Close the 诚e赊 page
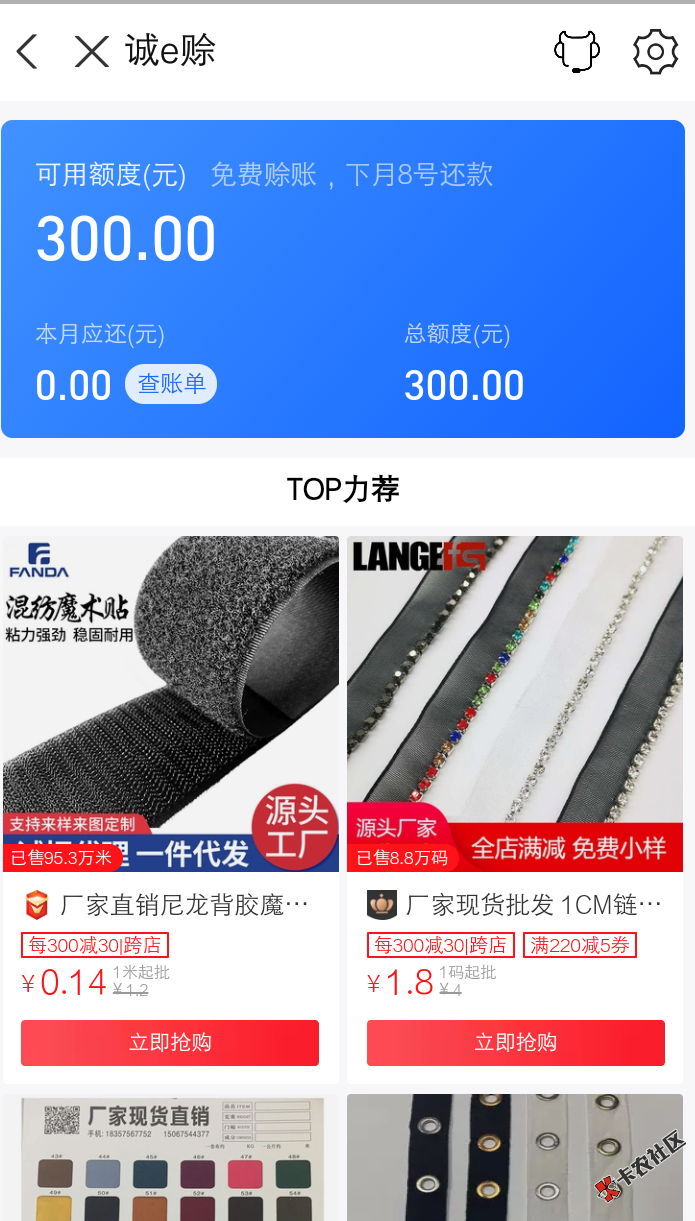695x1221 pixels. coord(91,51)
